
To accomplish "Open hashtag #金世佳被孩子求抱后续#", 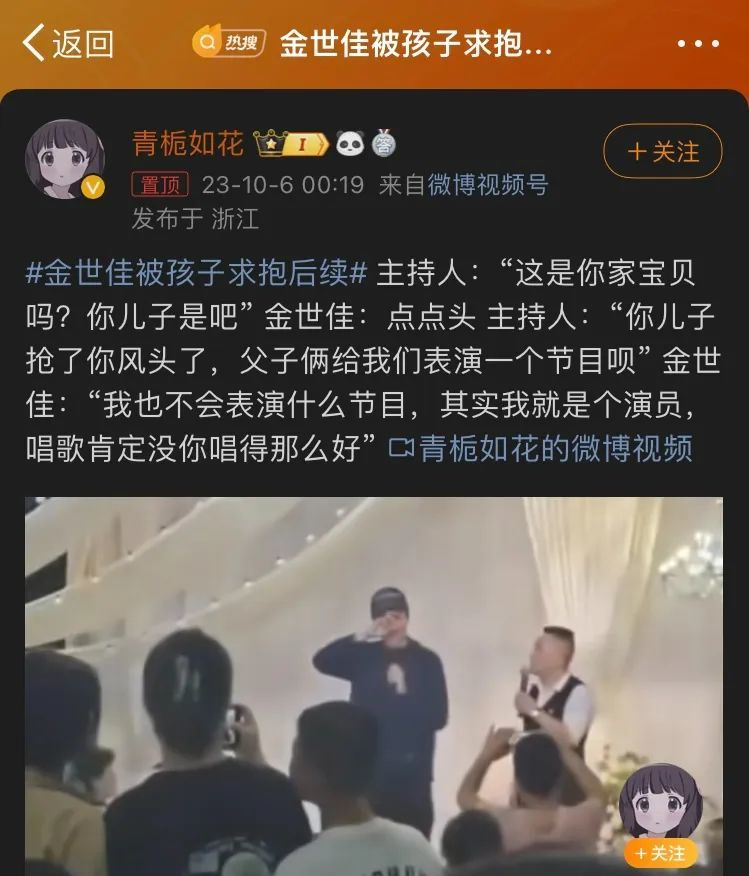I will (x=197, y=272).
